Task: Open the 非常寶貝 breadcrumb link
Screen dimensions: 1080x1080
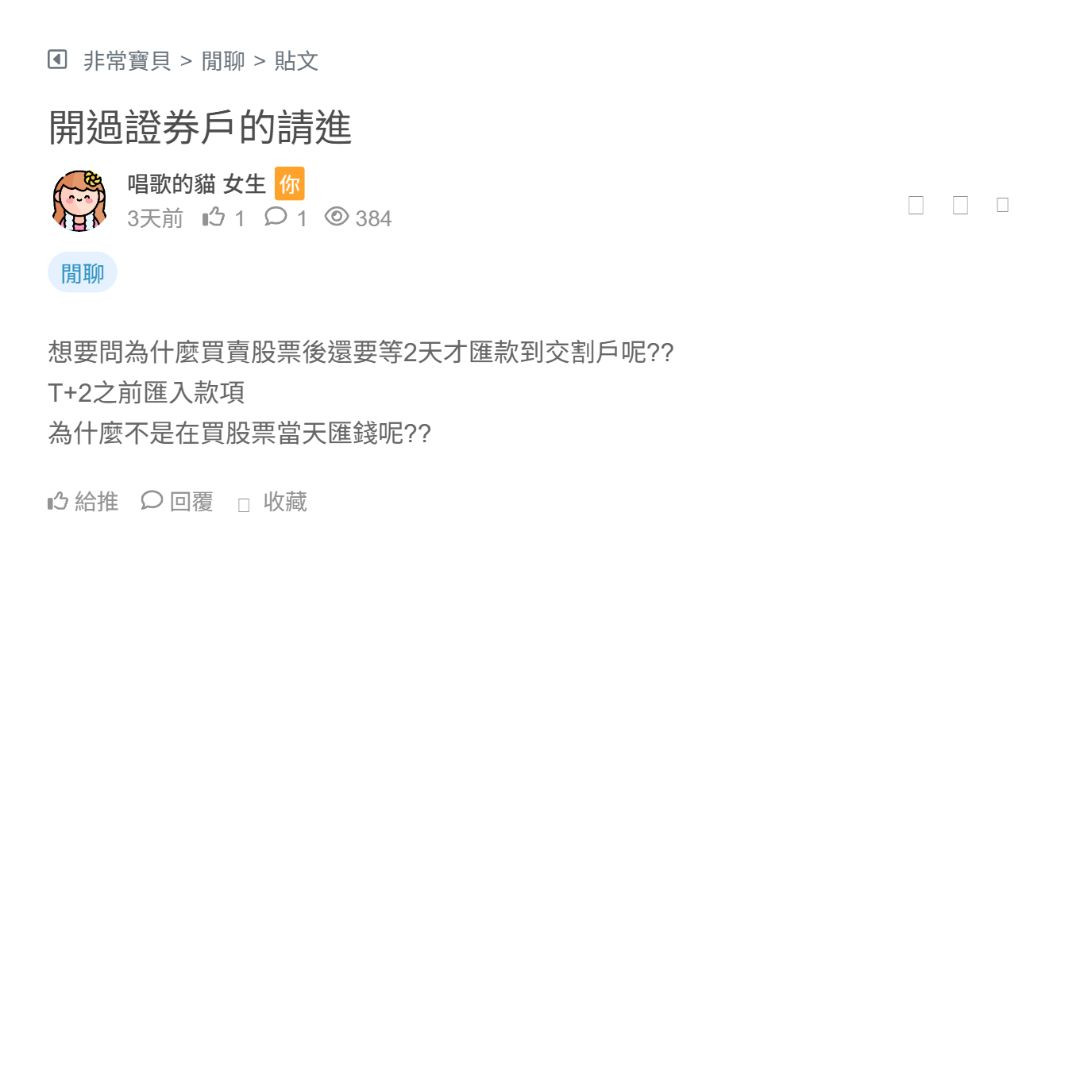Action: click(127, 61)
